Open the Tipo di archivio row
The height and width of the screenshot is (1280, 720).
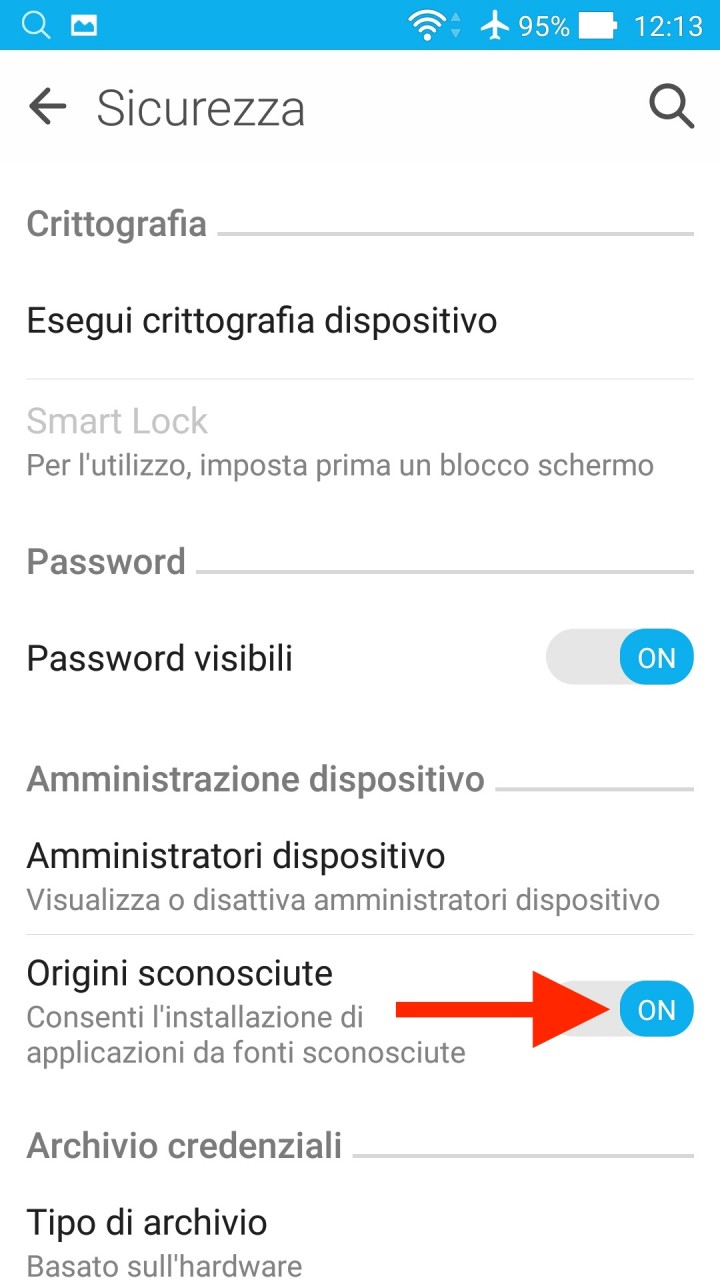click(x=360, y=1241)
